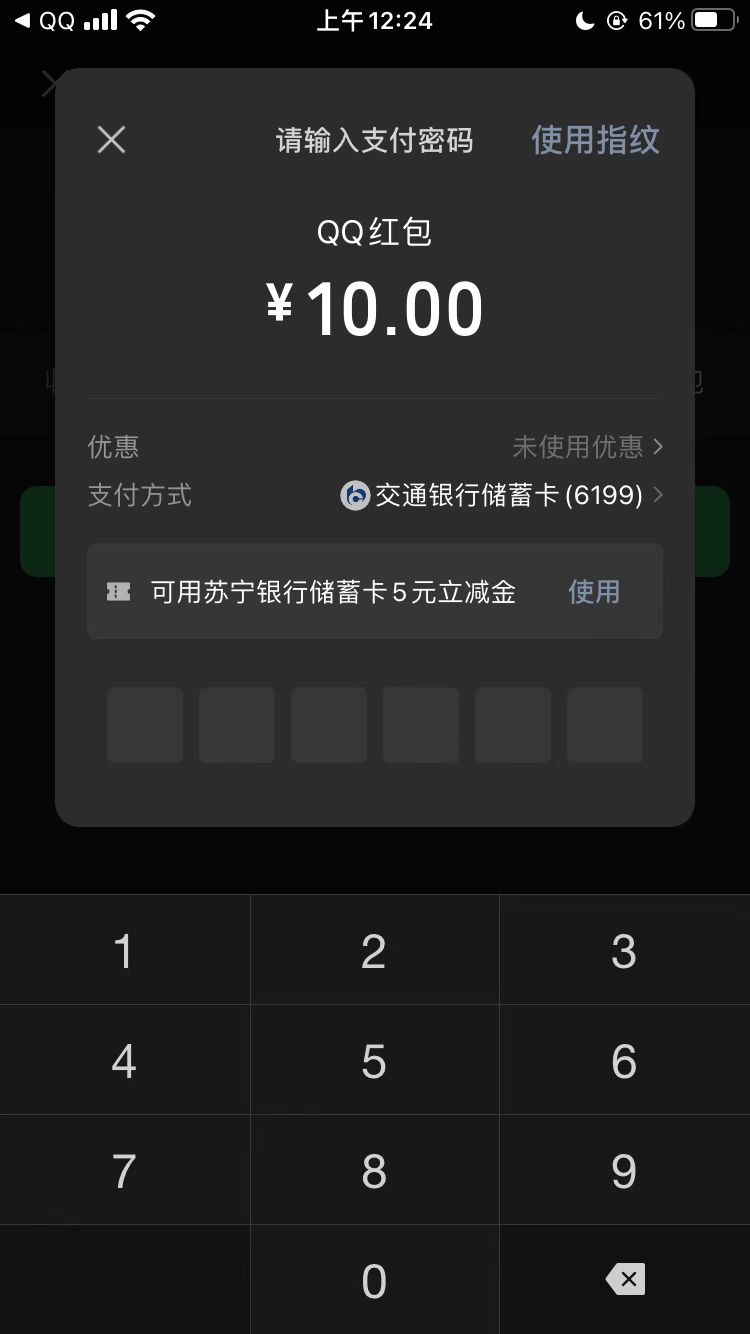Viewport: 750px width, 1334px height.
Task: Enter digit 8 on the keypad
Action: coord(374,1171)
